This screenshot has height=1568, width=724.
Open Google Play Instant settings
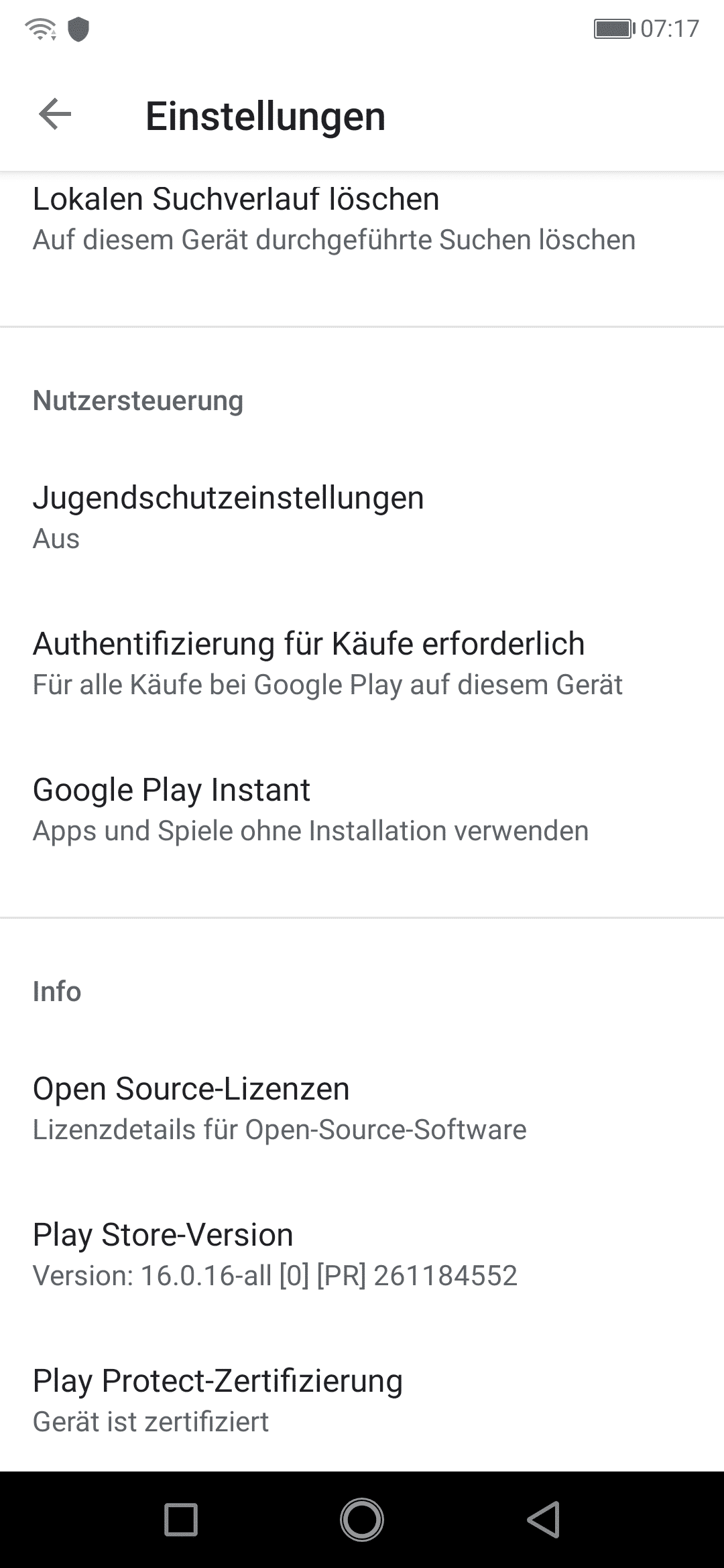362,809
